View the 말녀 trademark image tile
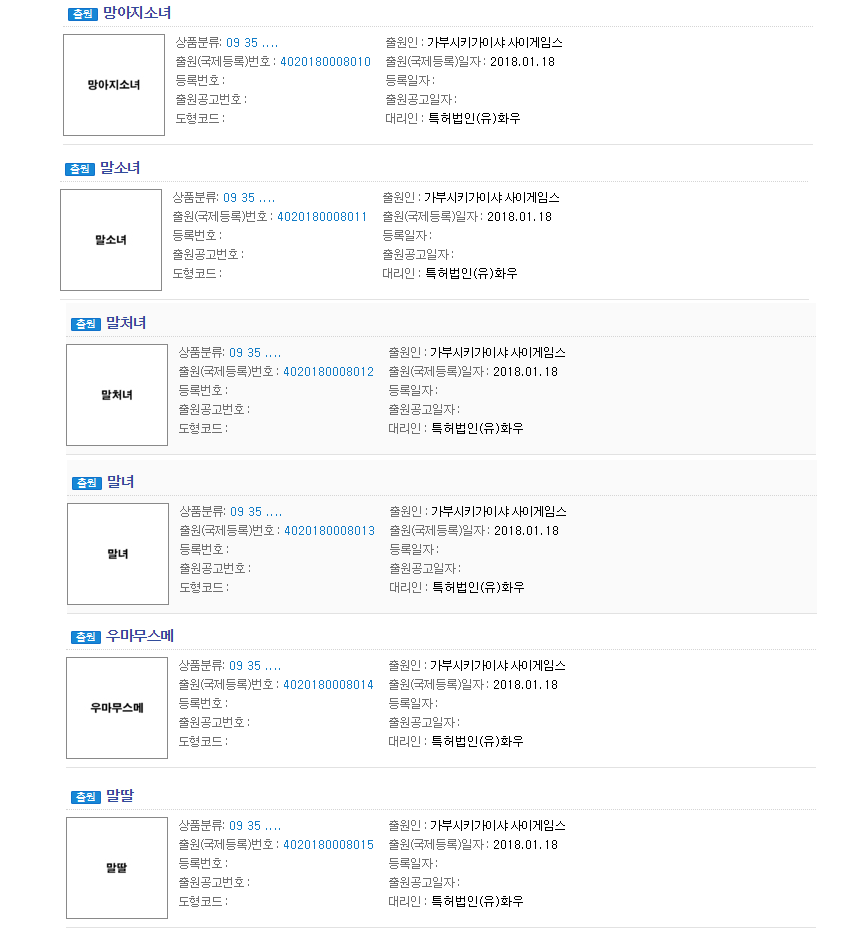This screenshot has height=937, width=863. (117, 554)
